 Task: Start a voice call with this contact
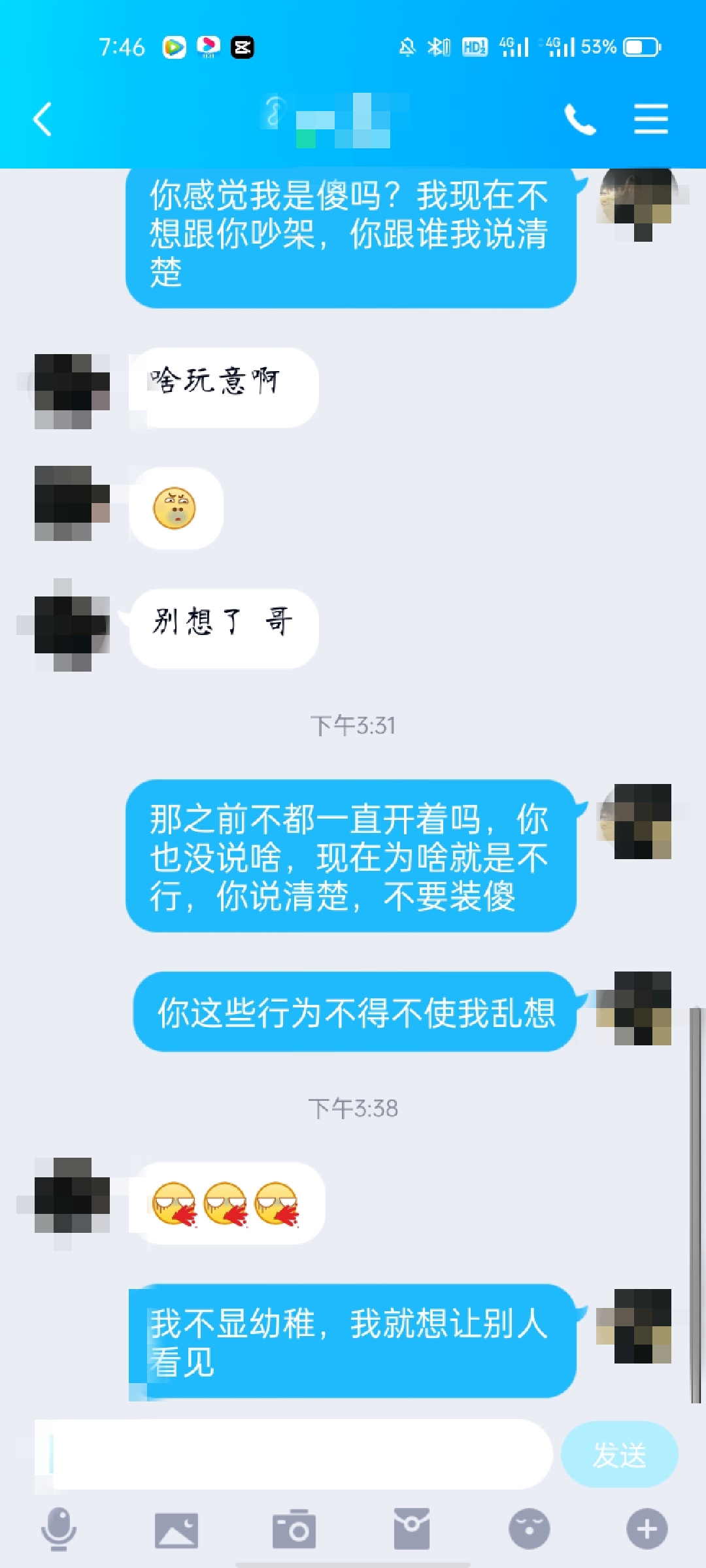coord(580,120)
